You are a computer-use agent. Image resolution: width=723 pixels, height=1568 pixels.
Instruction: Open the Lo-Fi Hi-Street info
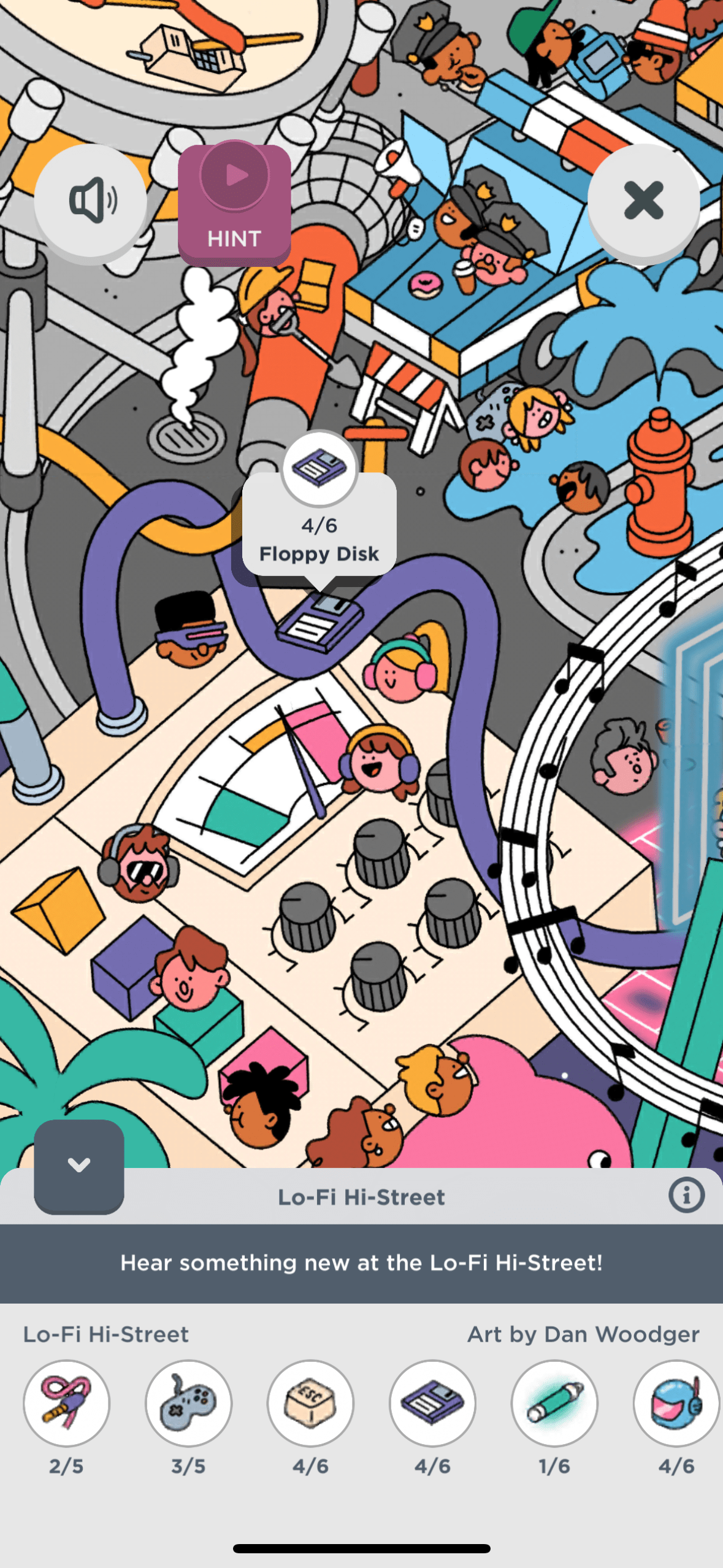[x=686, y=1195]
